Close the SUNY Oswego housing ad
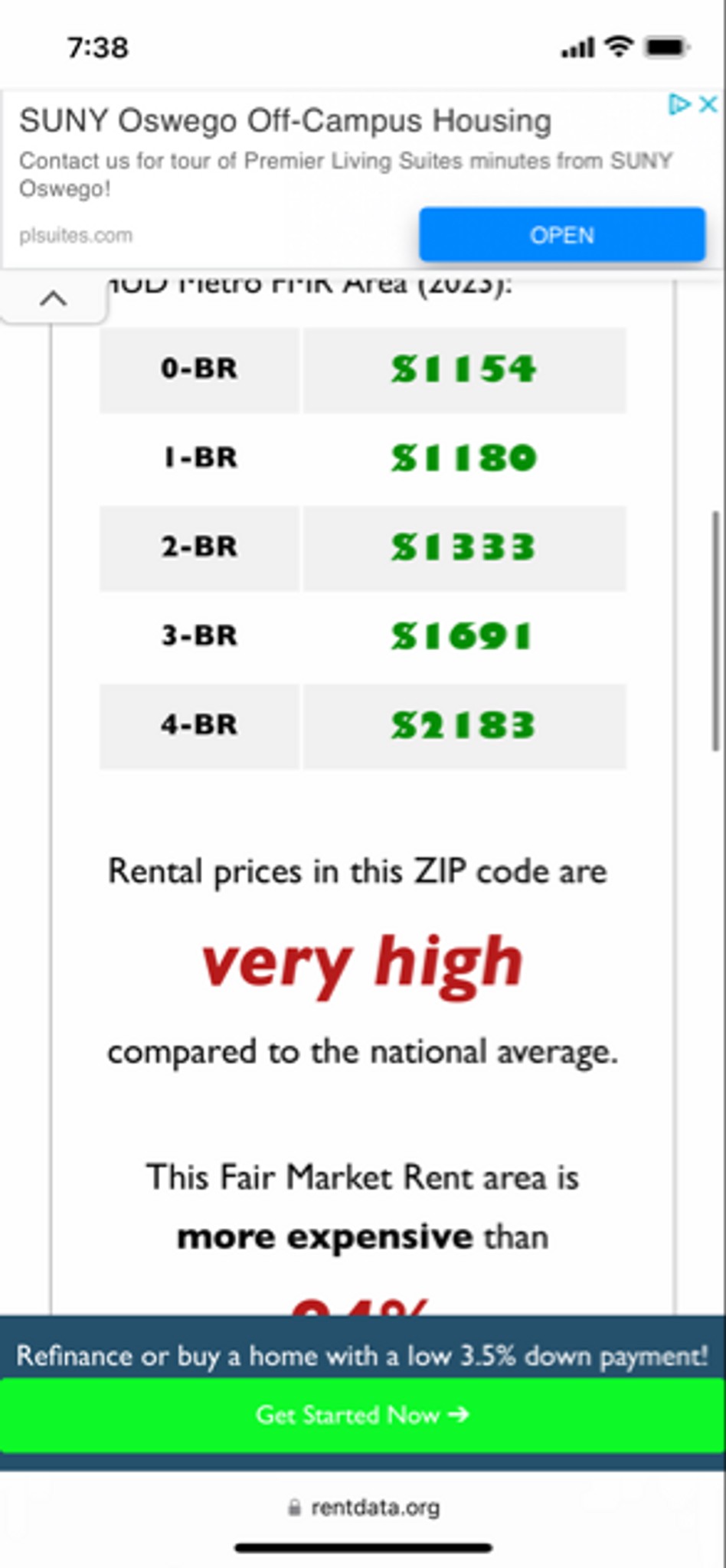Image resolution: width=726 pixels, height=1568 pixels. click(x=709, y=104)
